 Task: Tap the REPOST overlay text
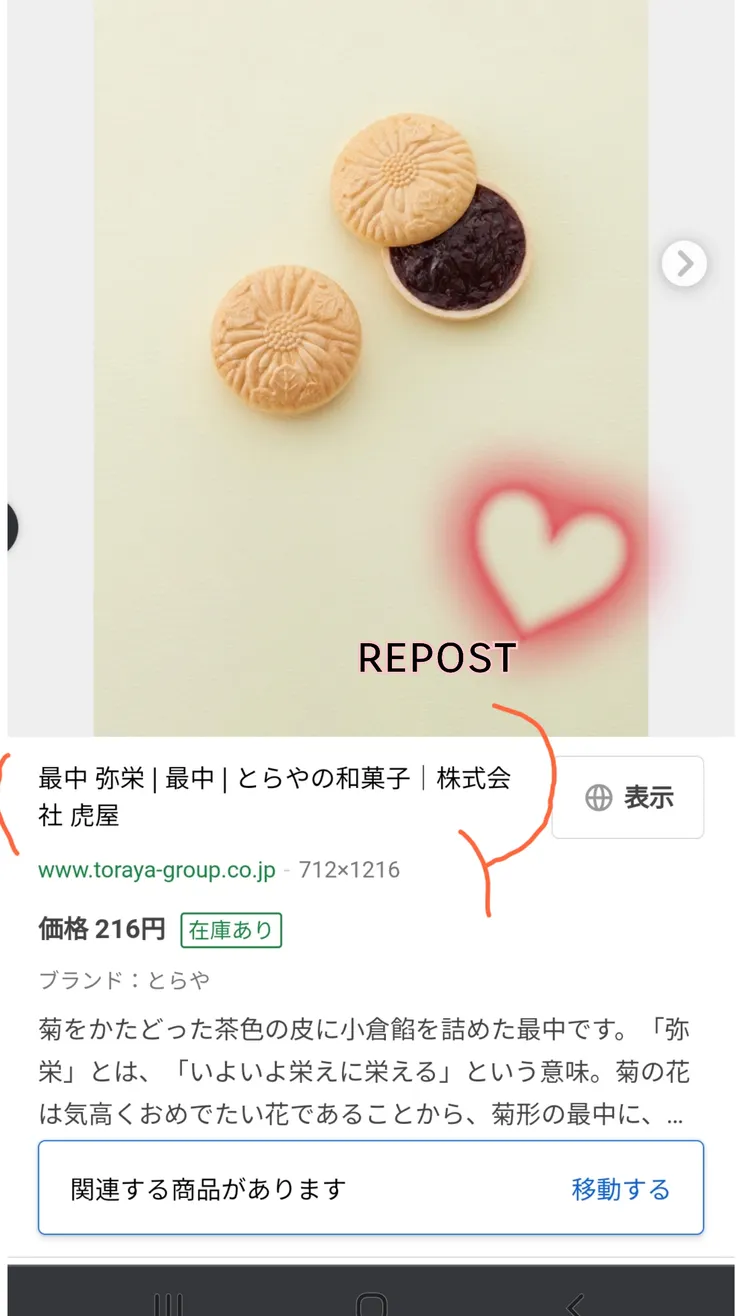[x=437, y=657]
